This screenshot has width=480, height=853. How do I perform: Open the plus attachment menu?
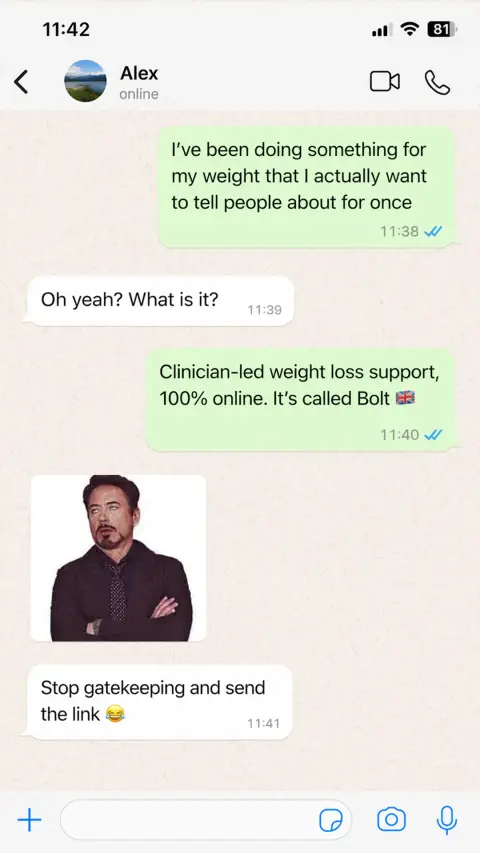tap(29, 819)
